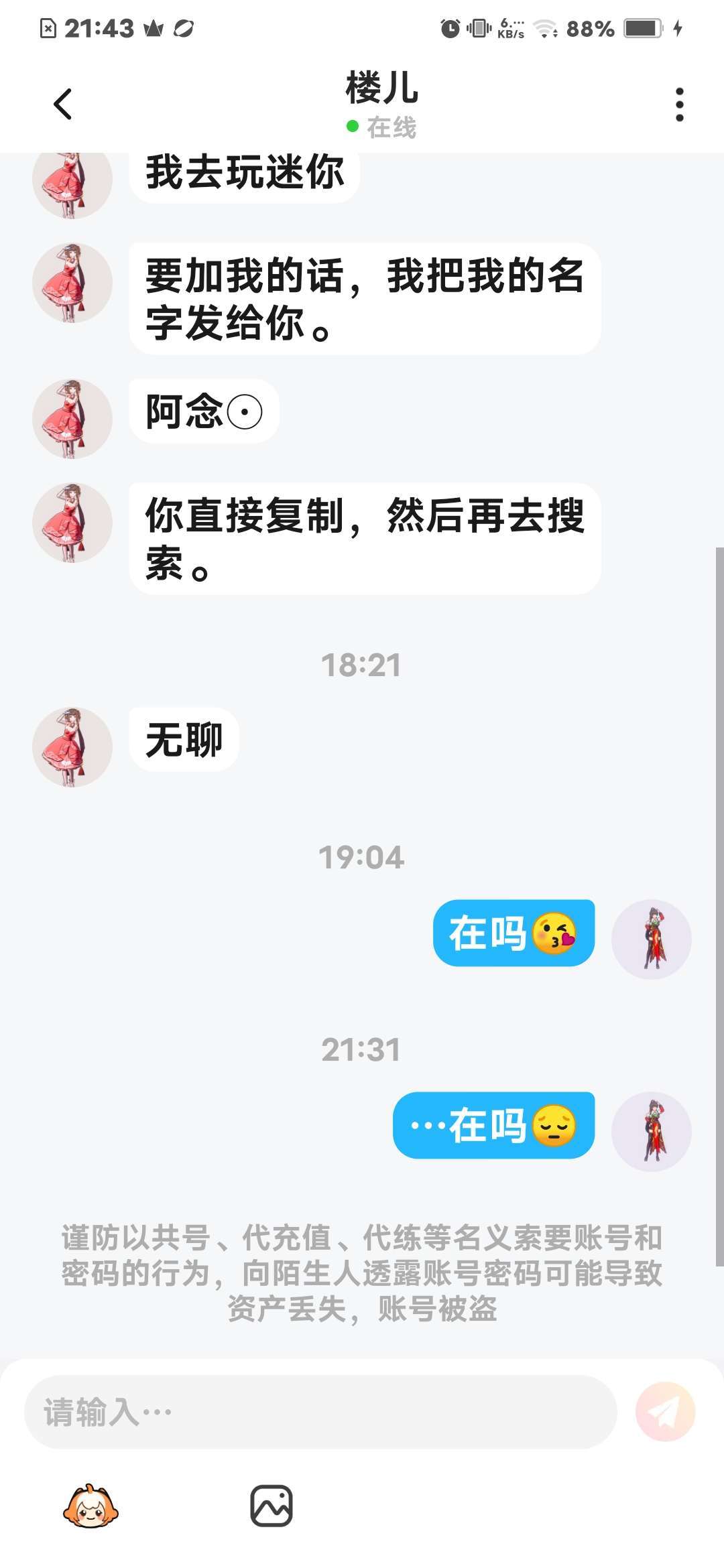Screen dimensions: 724x1568
Task: View my avatar beside the 19:04 message
Action: pos(651,939)
